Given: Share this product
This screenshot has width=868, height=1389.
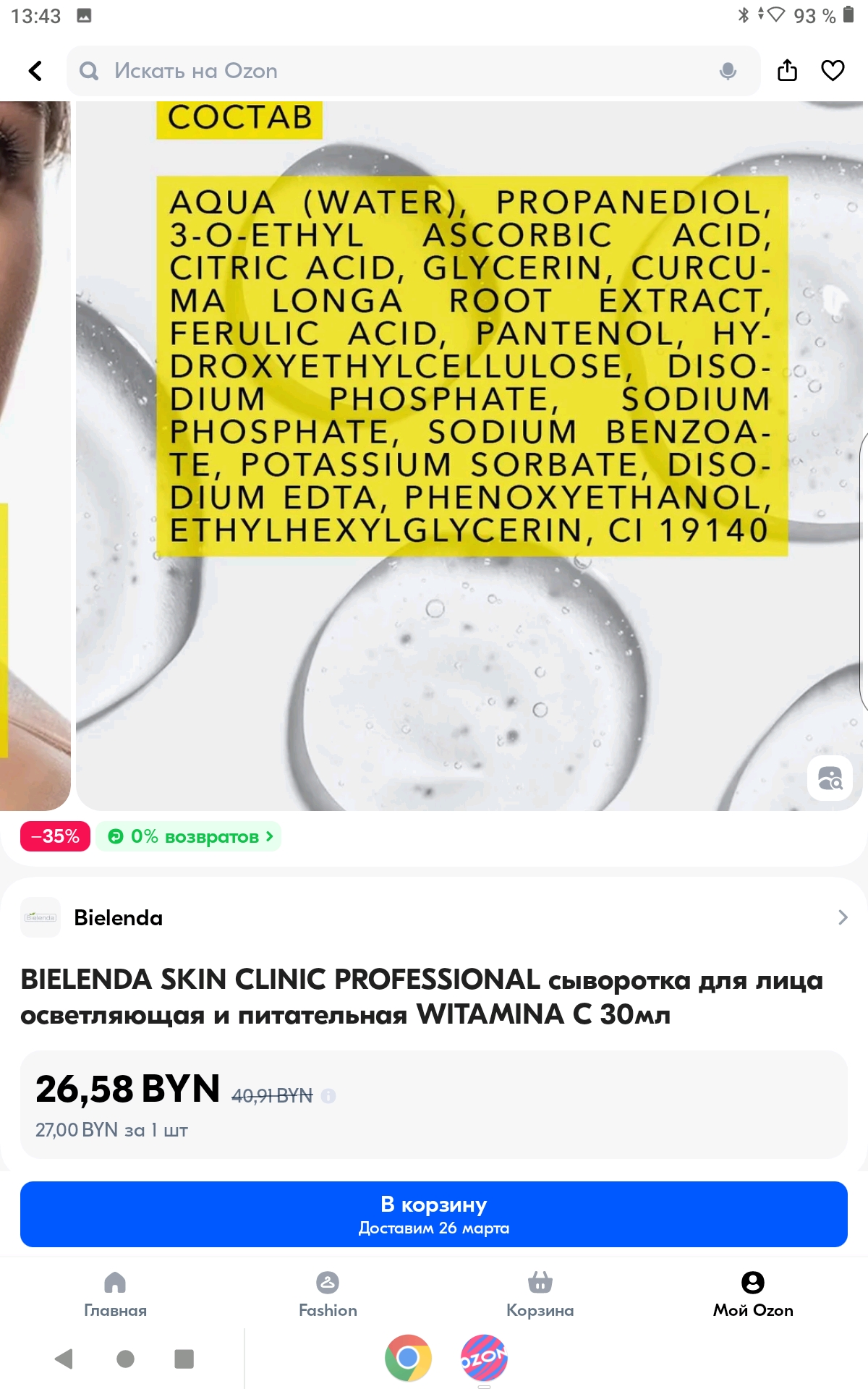Looking at the screenshot, I should [x=787, y=71].
